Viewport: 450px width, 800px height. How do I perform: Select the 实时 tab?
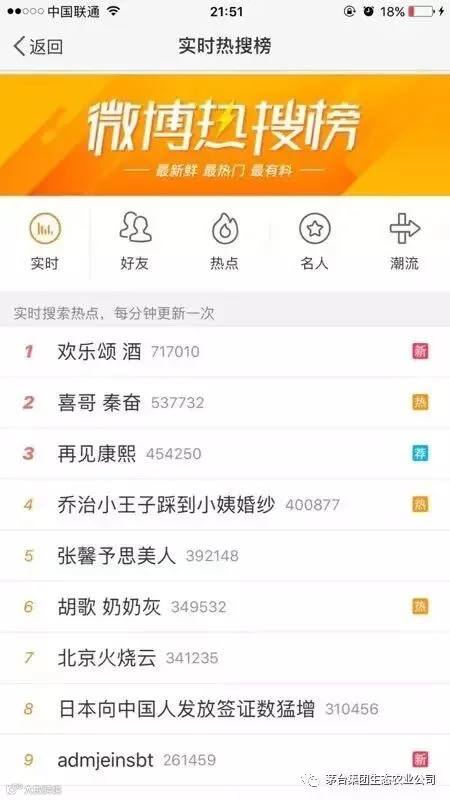coord(45,242)
